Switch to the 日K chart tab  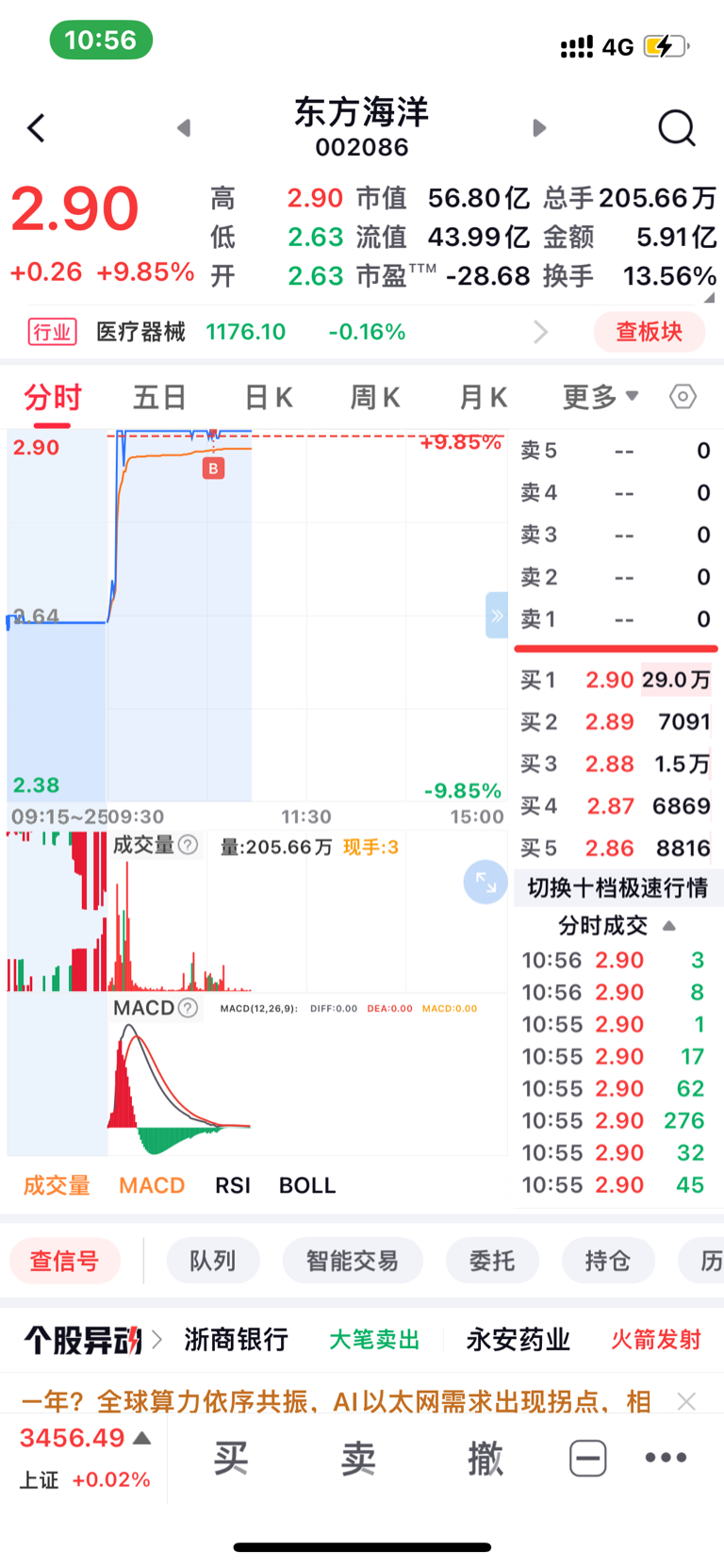tap(268, 398)
